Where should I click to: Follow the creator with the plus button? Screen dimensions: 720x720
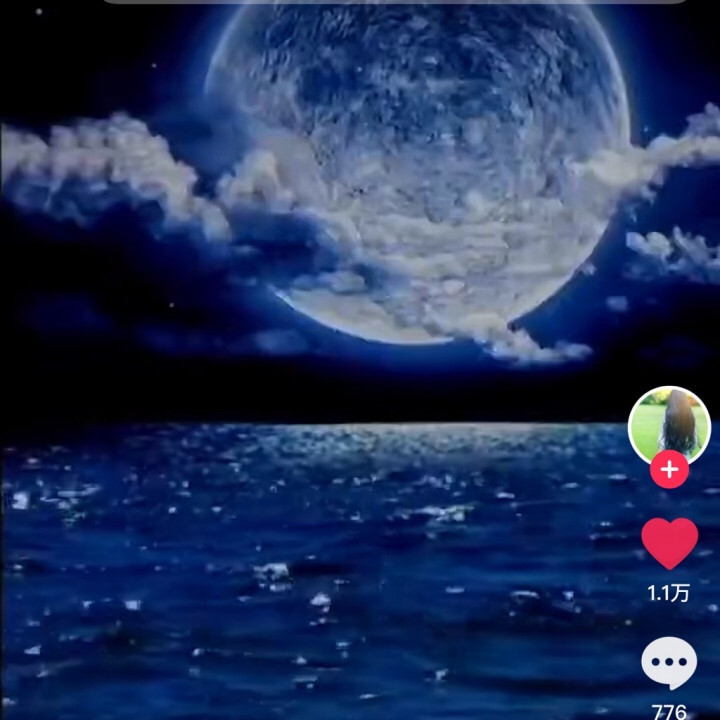[x=669, y=469]
